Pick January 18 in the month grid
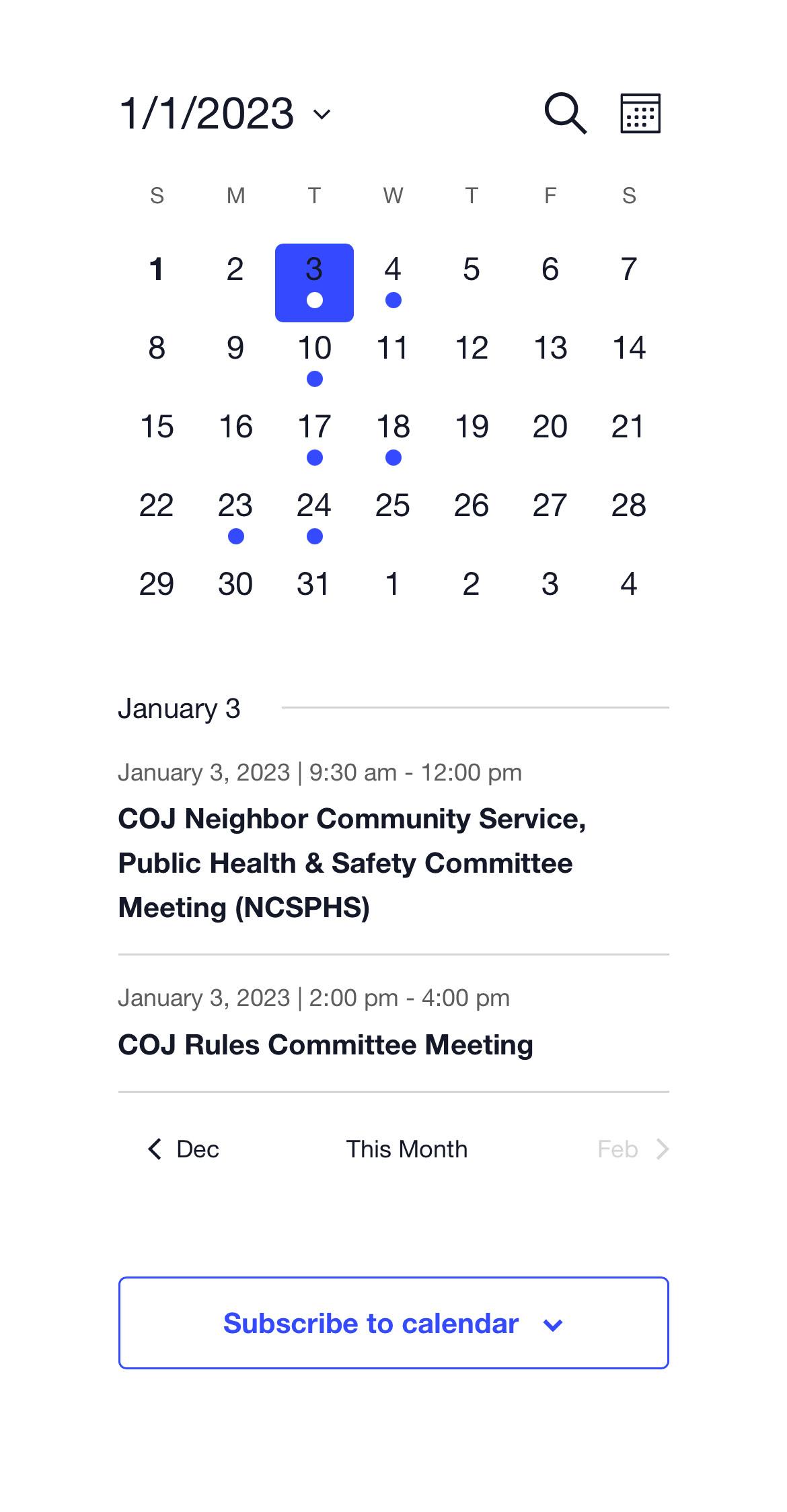 pyautogui.click(x=393, y=440)
